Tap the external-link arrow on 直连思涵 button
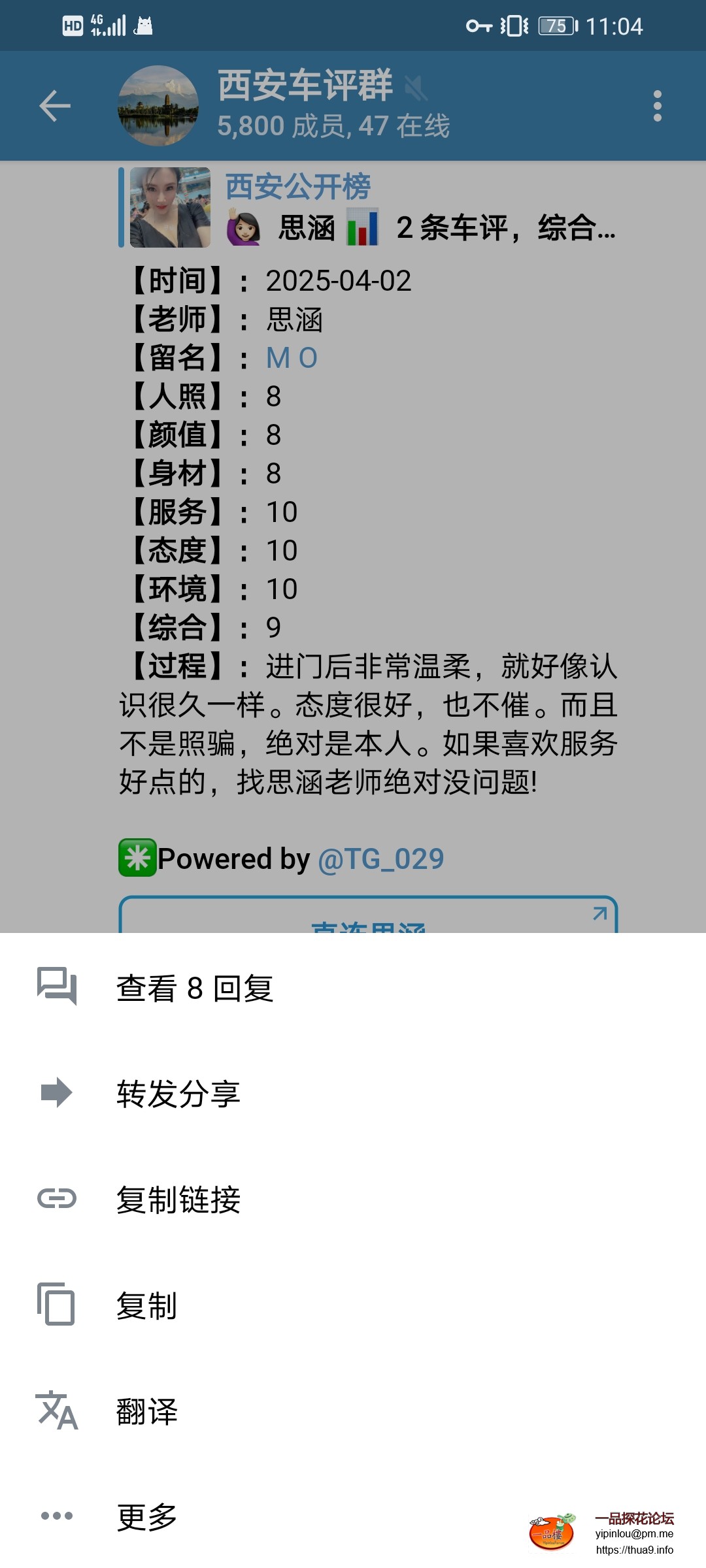 [x=600, y=915]
